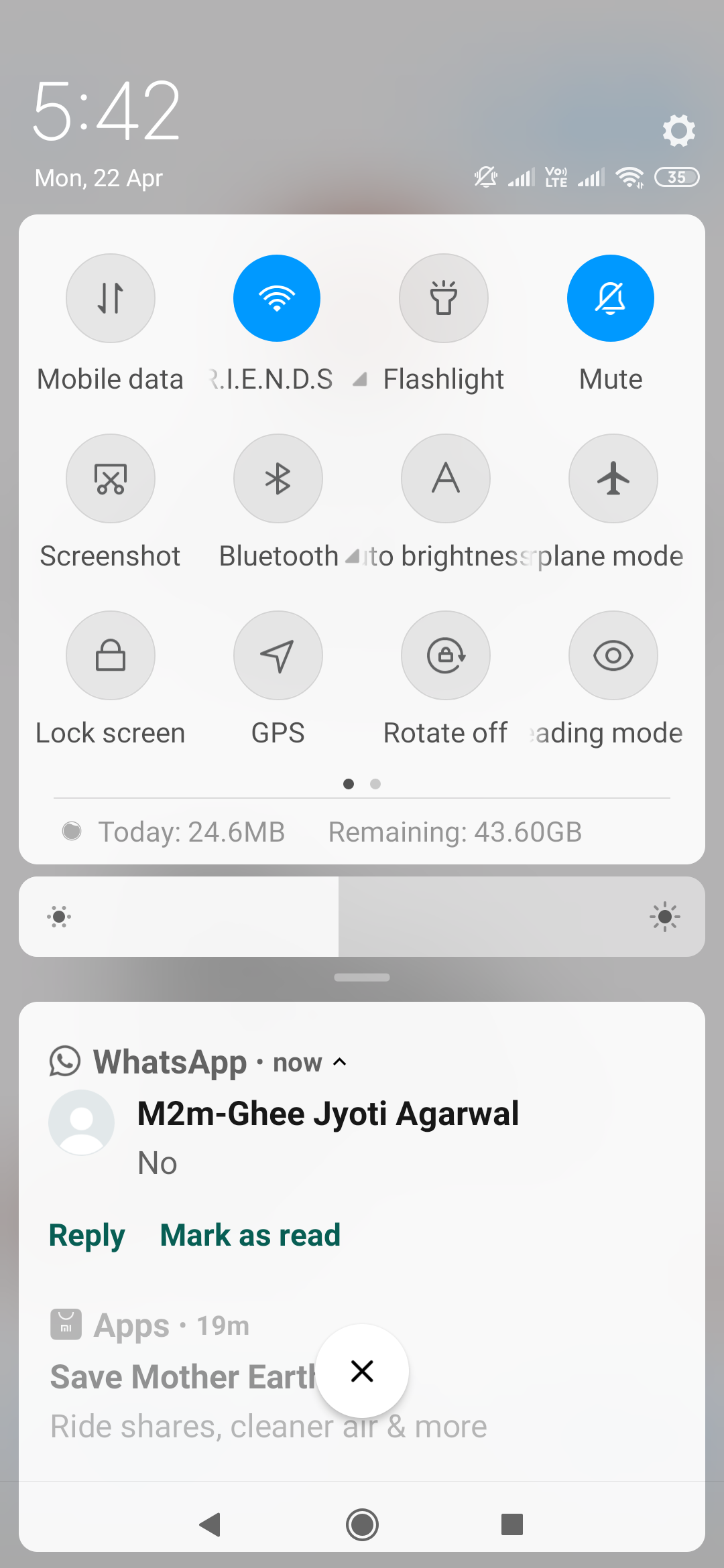Go to the home screen

tap(362, 1524)
